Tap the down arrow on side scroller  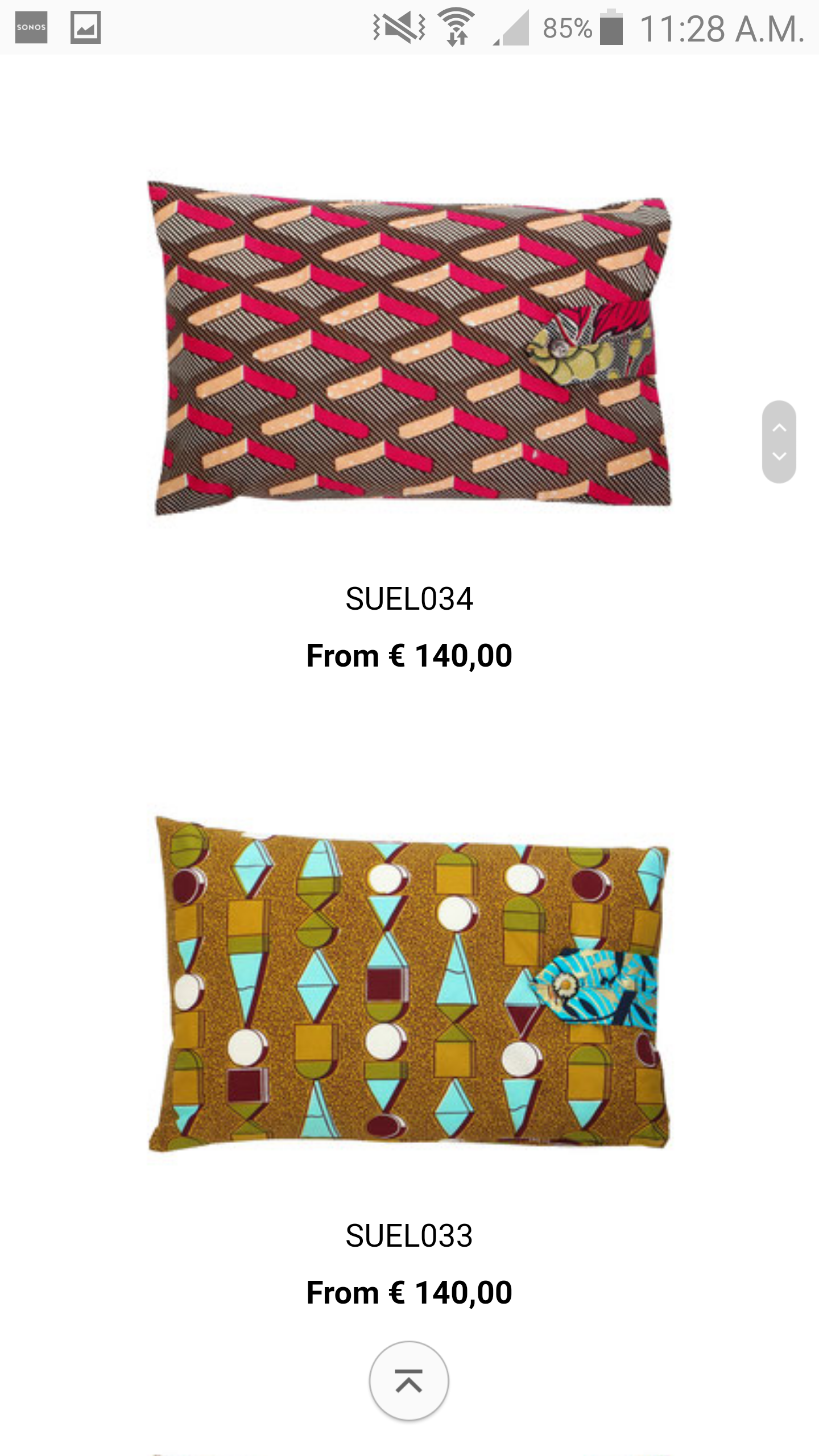coord(779,457)
